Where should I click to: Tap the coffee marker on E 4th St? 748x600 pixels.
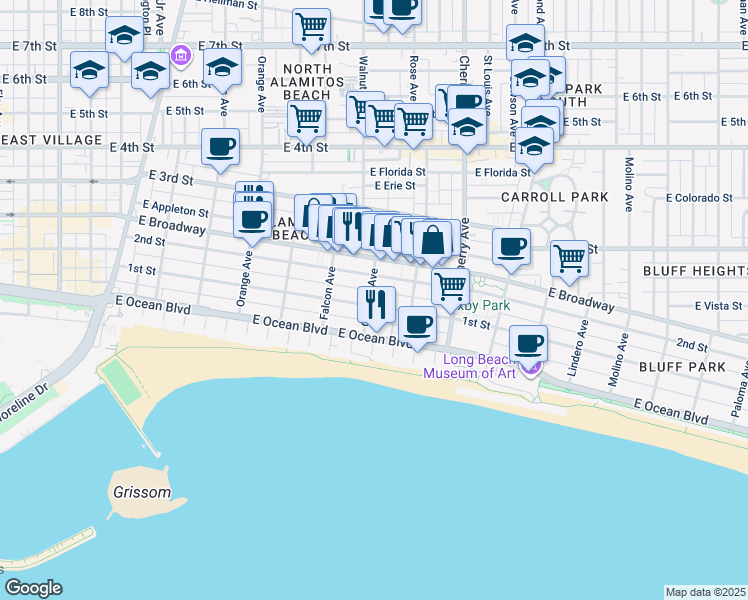click(220, 148)
